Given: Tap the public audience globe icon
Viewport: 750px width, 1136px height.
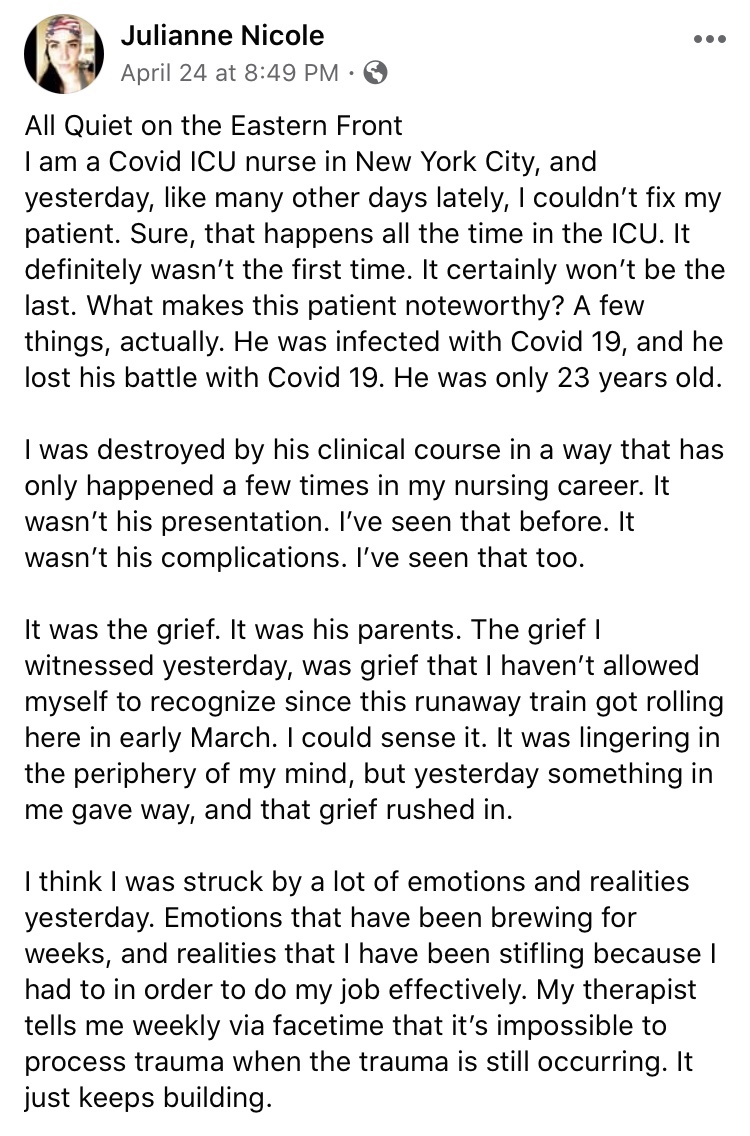Looking at the screenshot, I should (x=375, y=72).
